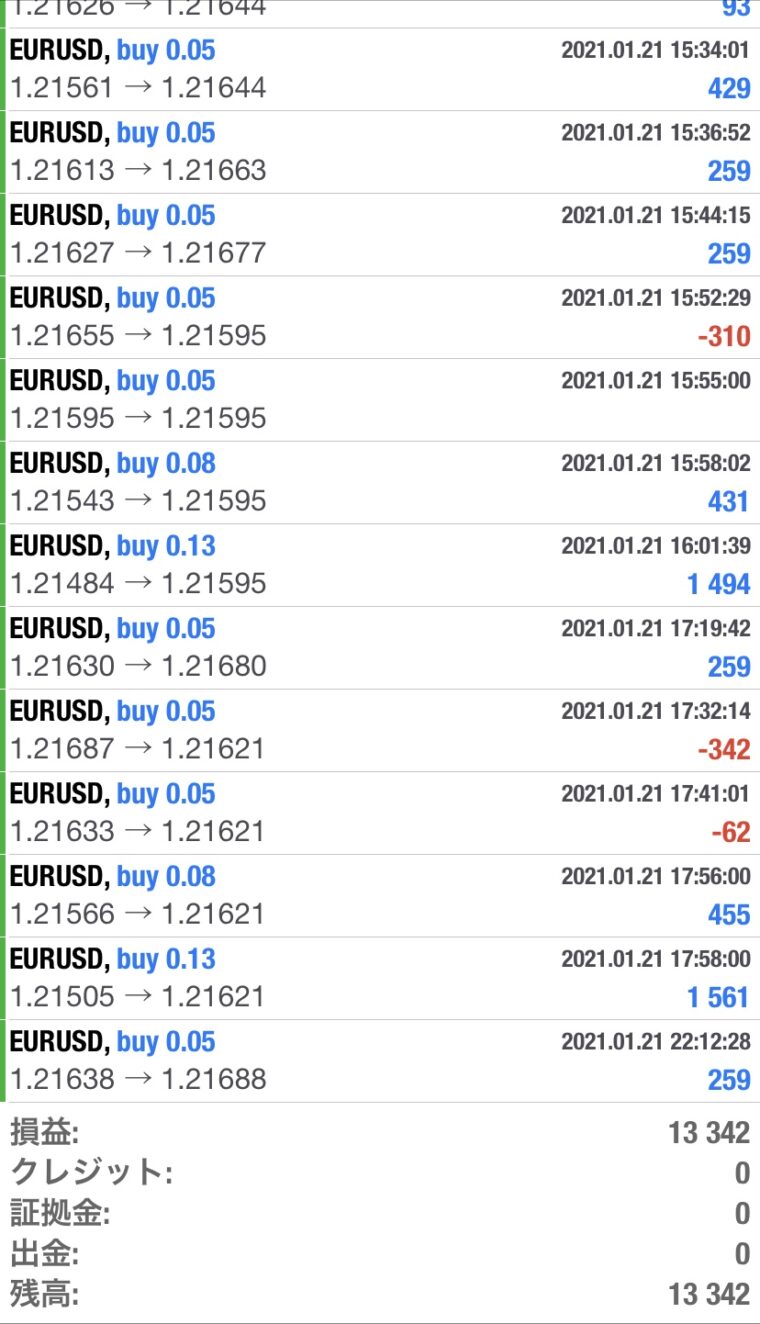Expand the buy 0.13 trade at 16:01:39
Viewport: 760px width, 1324px height.
[x=380, y=565]
